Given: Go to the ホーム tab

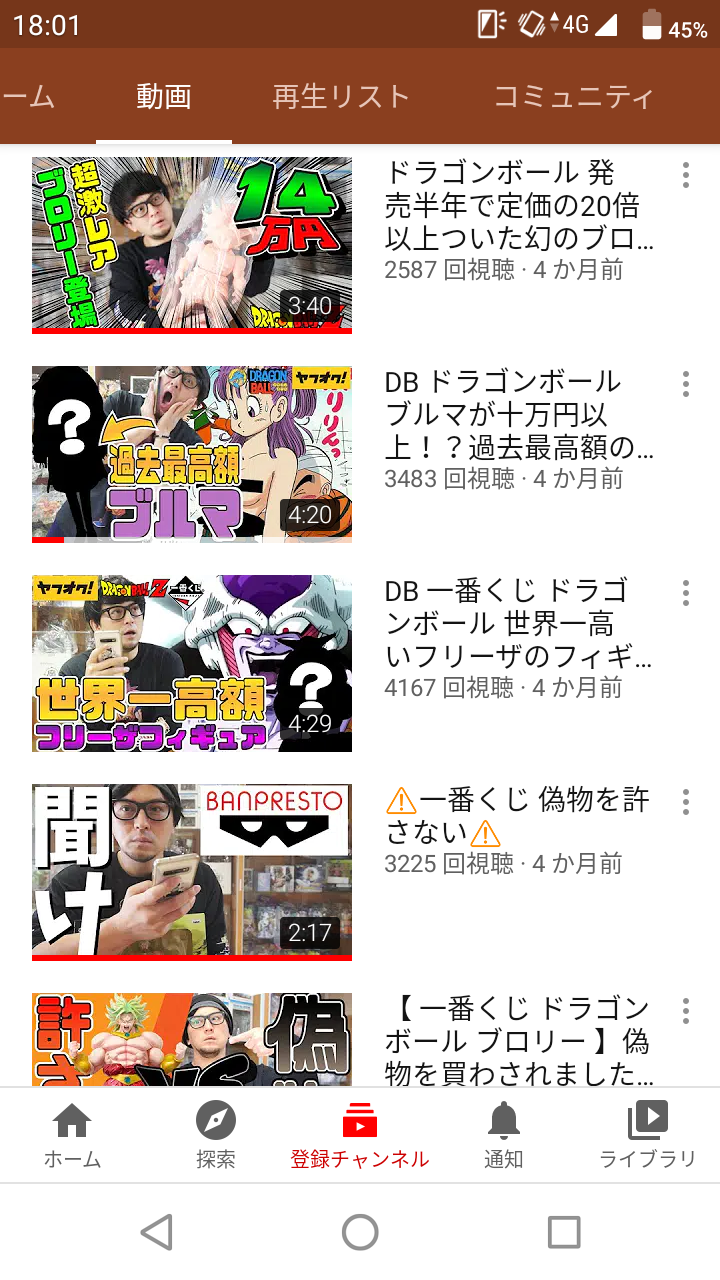Looking at the screenshot, I should click(72, 1135).
